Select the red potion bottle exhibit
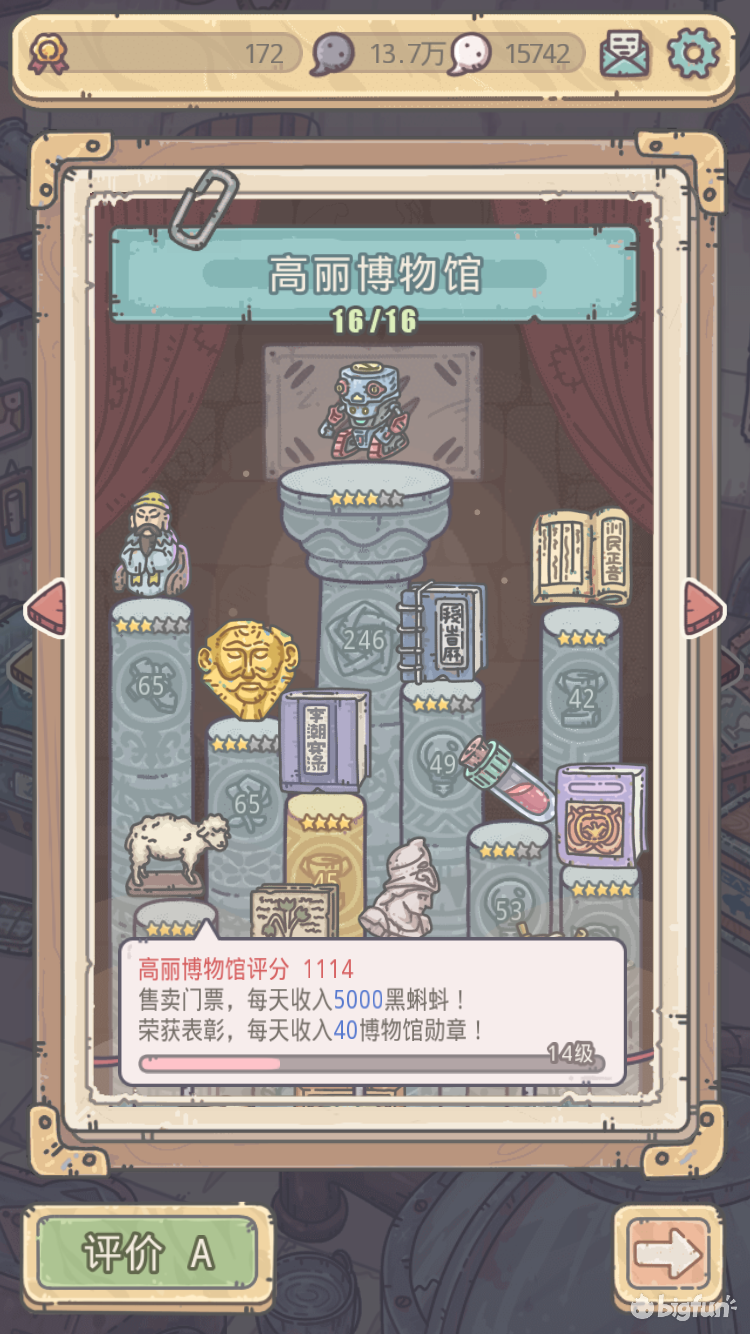Viewport: 750px width, 1334px height. 508,780
